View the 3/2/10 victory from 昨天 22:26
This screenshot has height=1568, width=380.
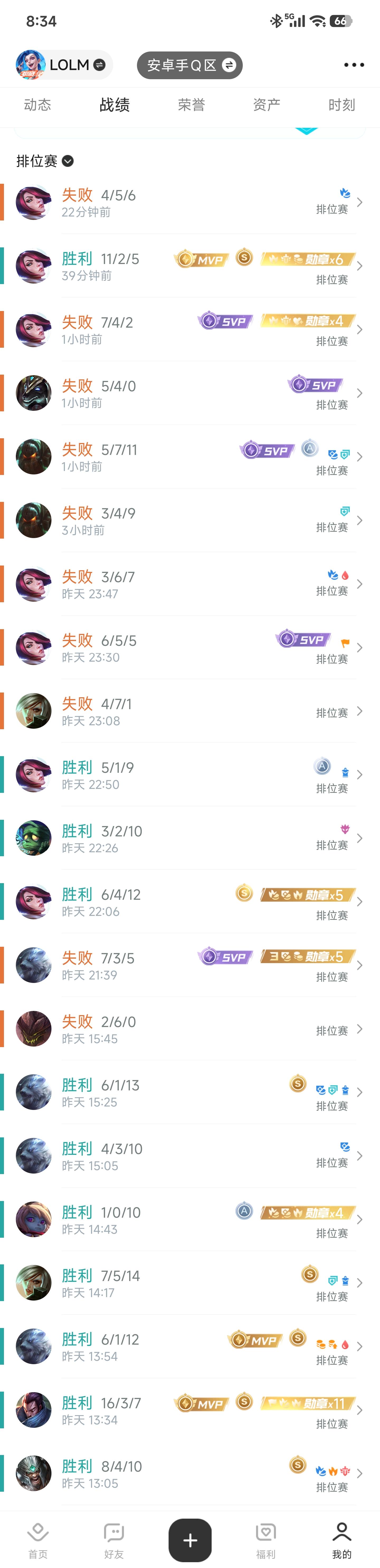click(x=182, y=839)
